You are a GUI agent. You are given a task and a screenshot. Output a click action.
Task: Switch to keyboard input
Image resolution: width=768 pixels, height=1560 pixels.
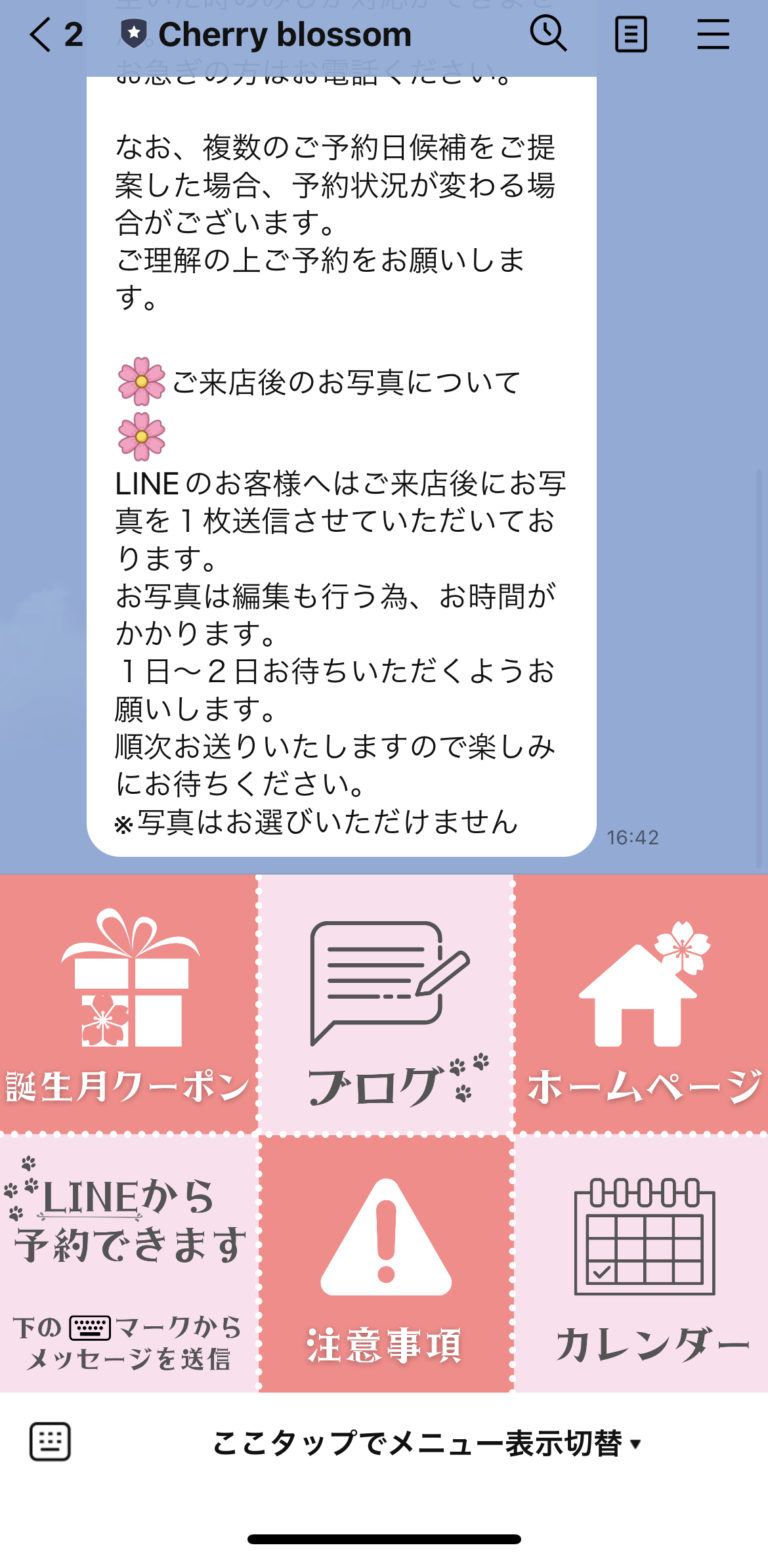[50, 1442]
